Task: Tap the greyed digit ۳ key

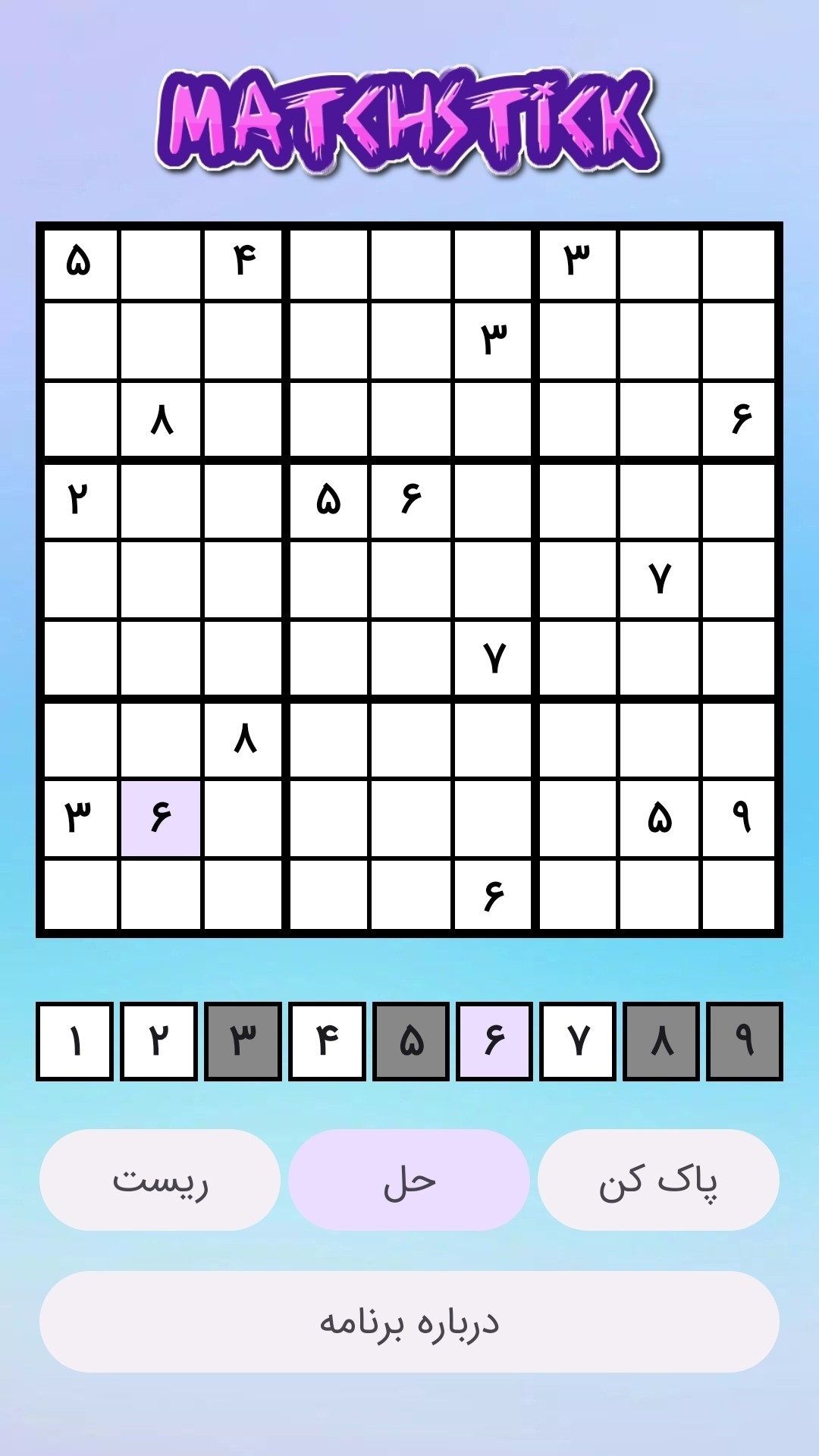Action: pyautogui.click(x=243, y=1040)
